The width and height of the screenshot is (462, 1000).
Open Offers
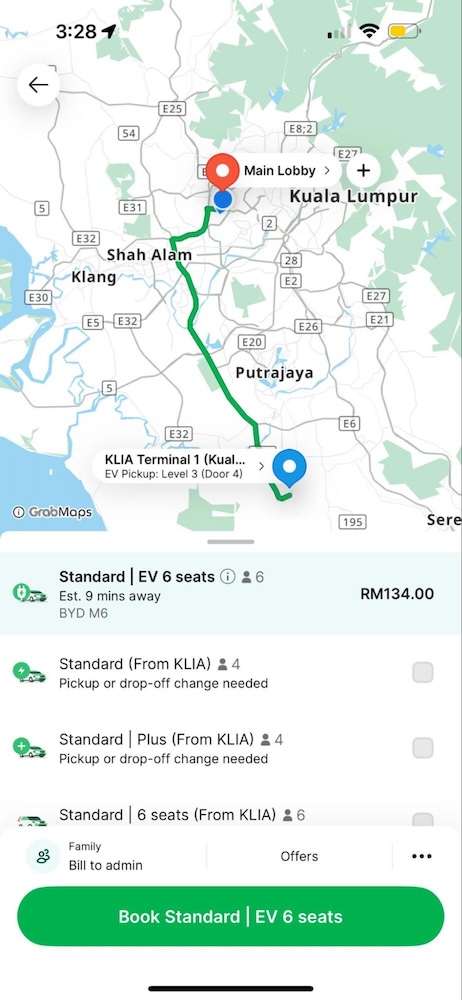click(299, 857)
